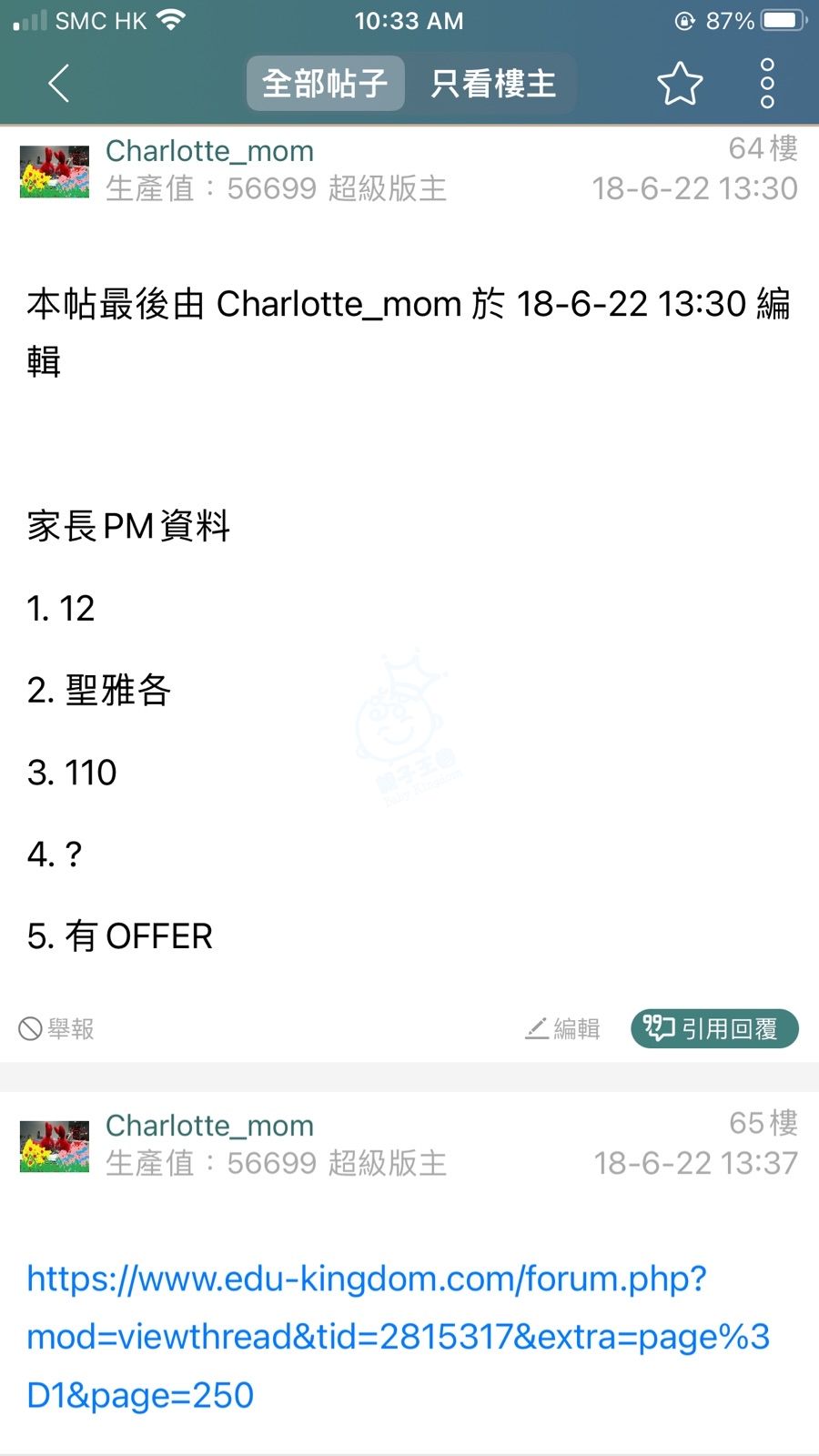Tap 引用回覆 to quote the 64樓 post

tap(714, 1028)
